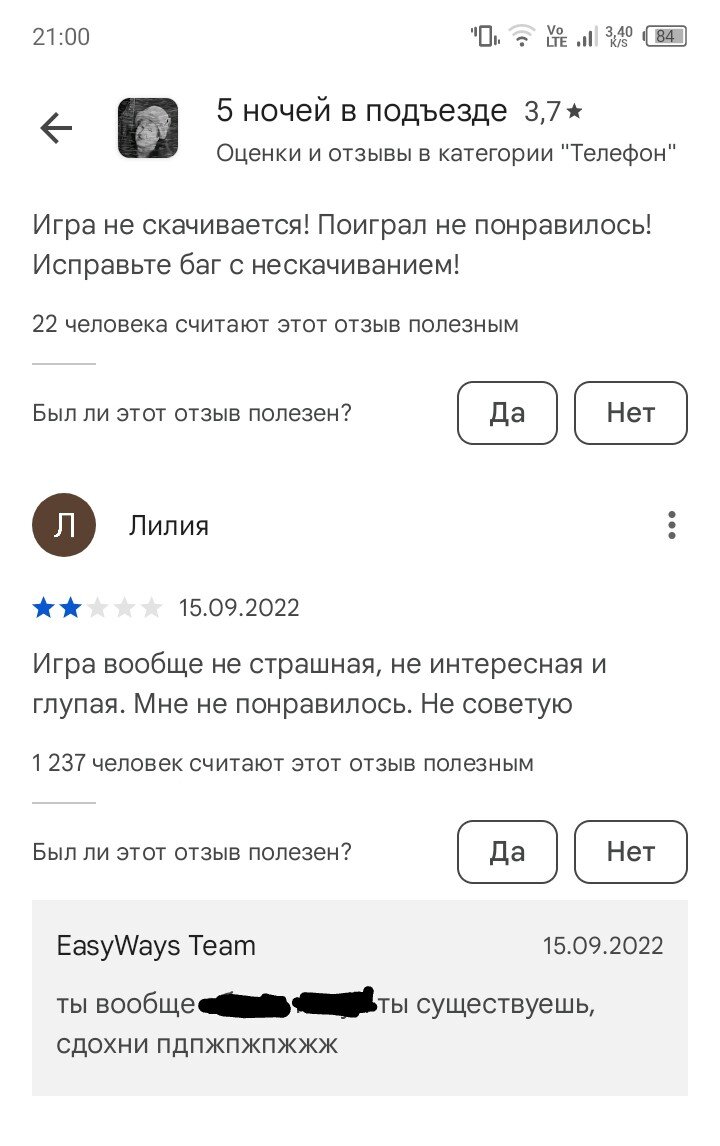The width and height of the screenshot is (720, 1146).
Task: Tap the mobile signal strength icon
Action: tap(585, 36)
